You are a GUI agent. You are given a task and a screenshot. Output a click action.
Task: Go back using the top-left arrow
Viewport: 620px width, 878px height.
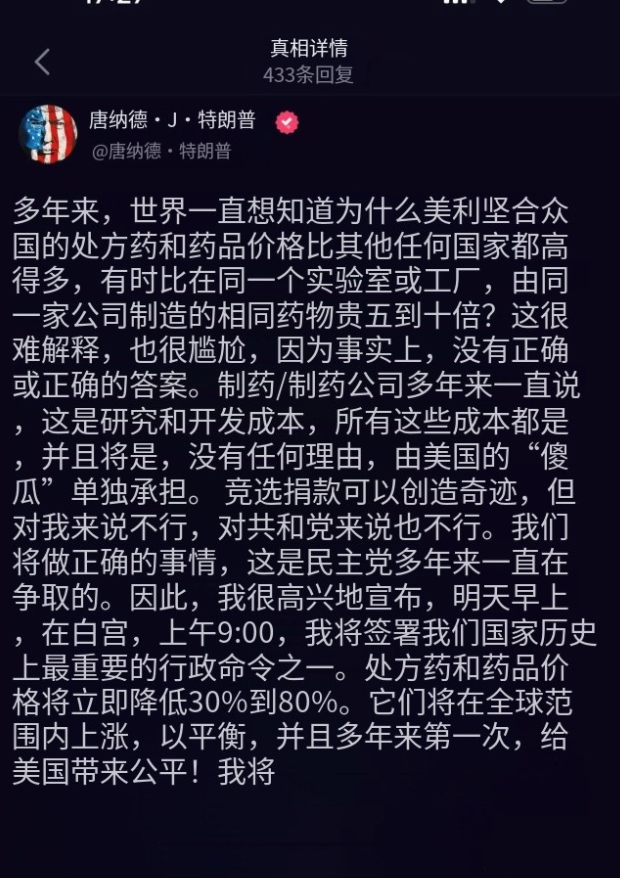[x=42, y=62]
